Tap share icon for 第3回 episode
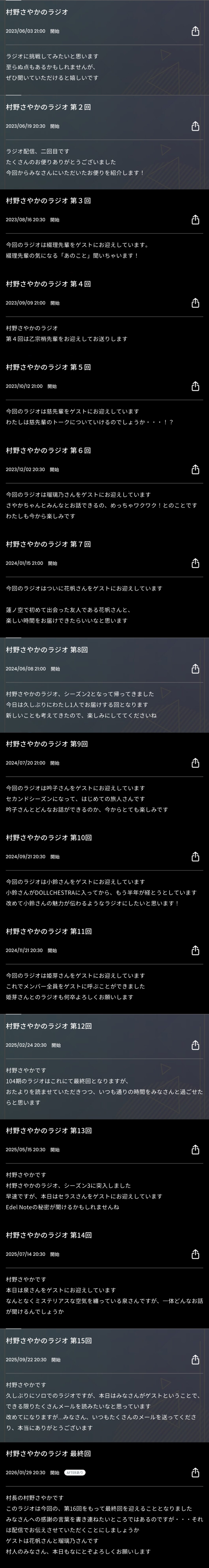The height and width of the screenshot is (1568, 209). (195, 220)
